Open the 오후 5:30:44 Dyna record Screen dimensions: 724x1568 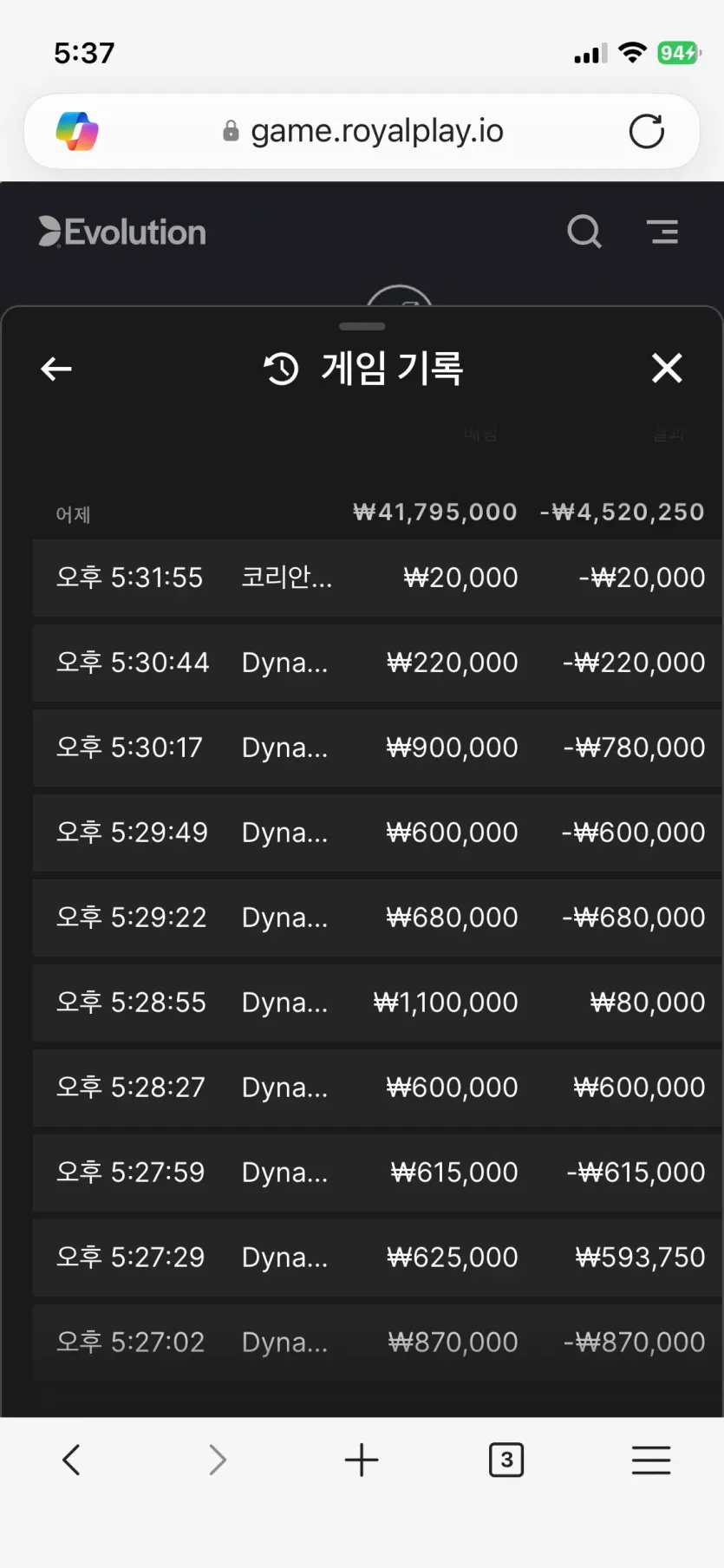[377, 663]
